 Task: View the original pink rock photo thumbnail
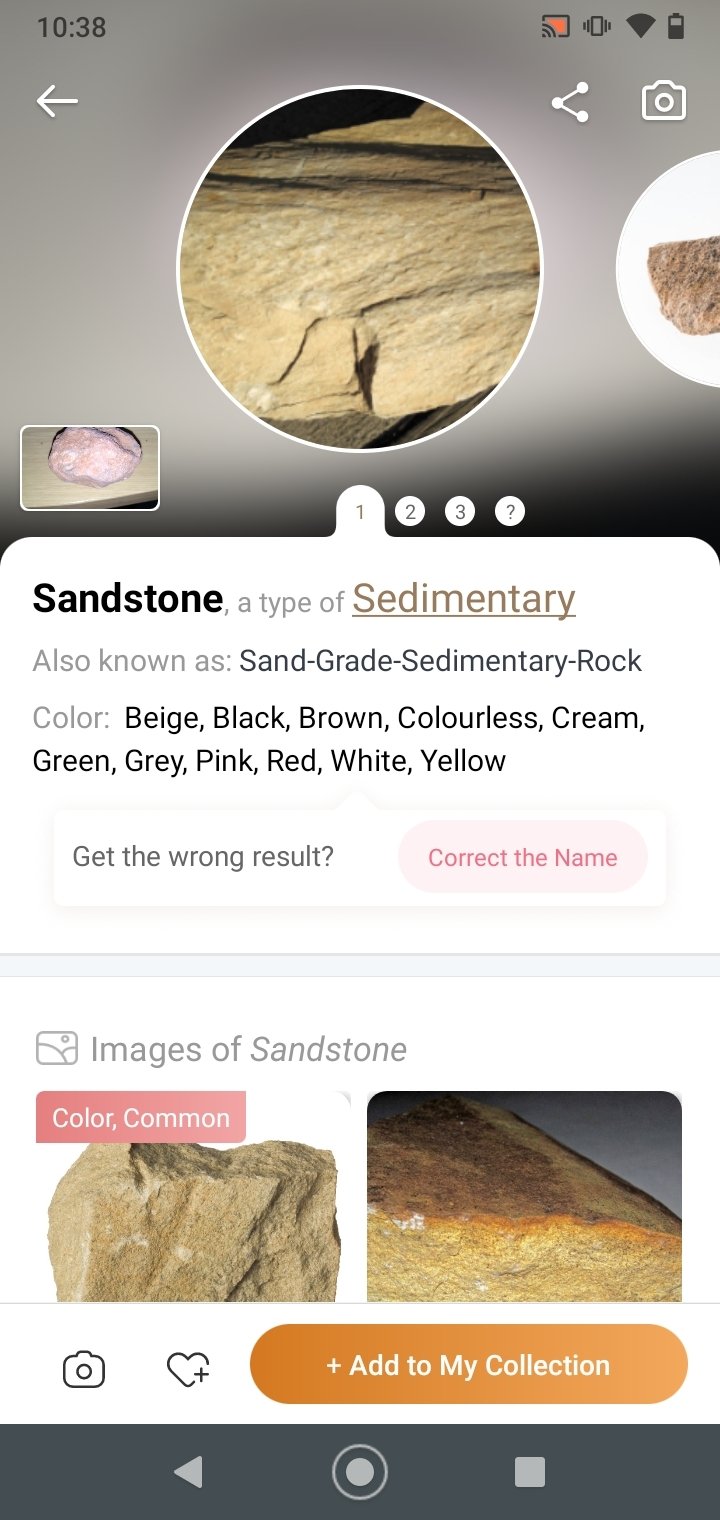click(90, 468)
